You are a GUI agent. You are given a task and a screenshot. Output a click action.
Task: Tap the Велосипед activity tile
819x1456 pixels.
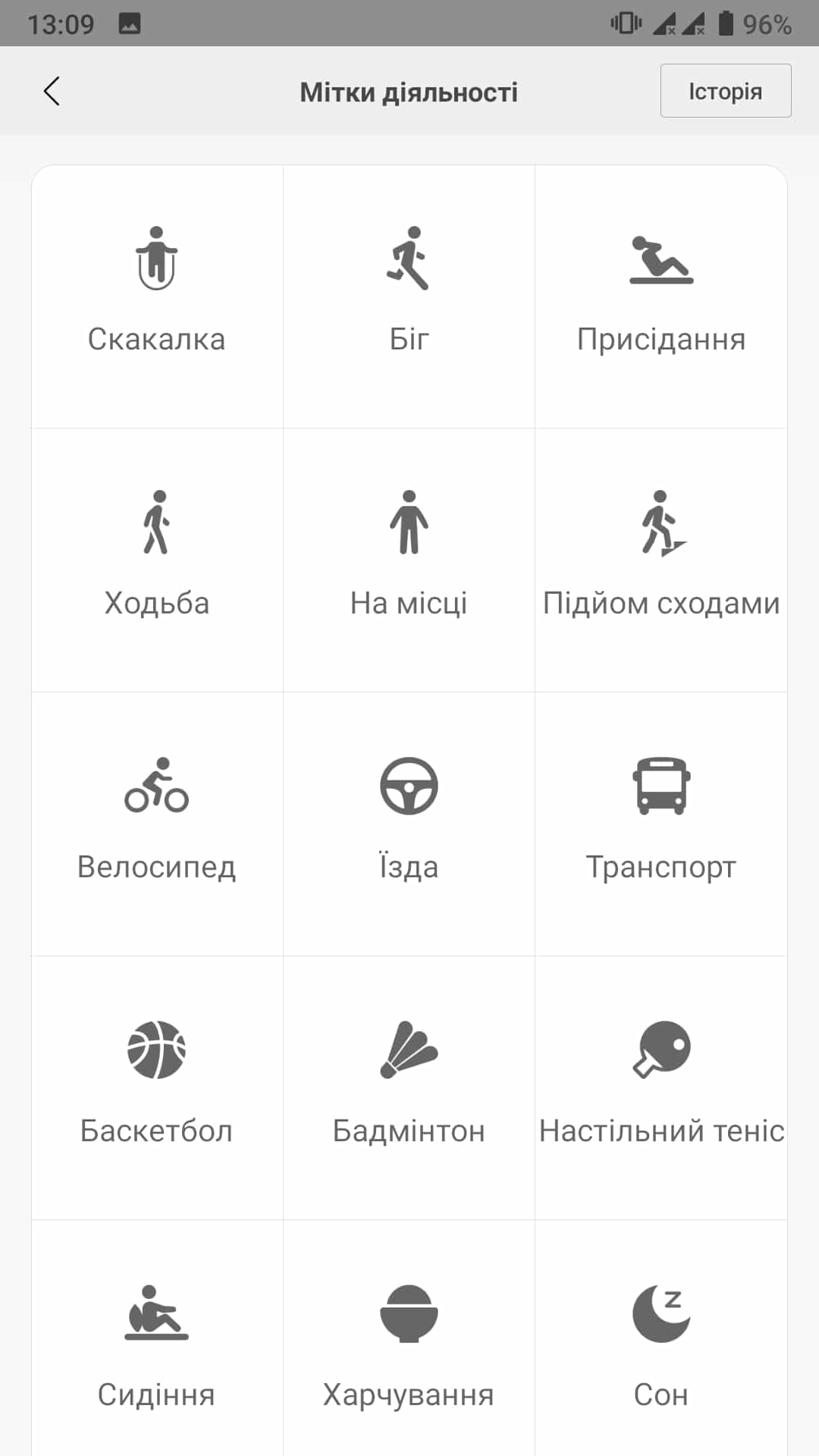(157, 824)
